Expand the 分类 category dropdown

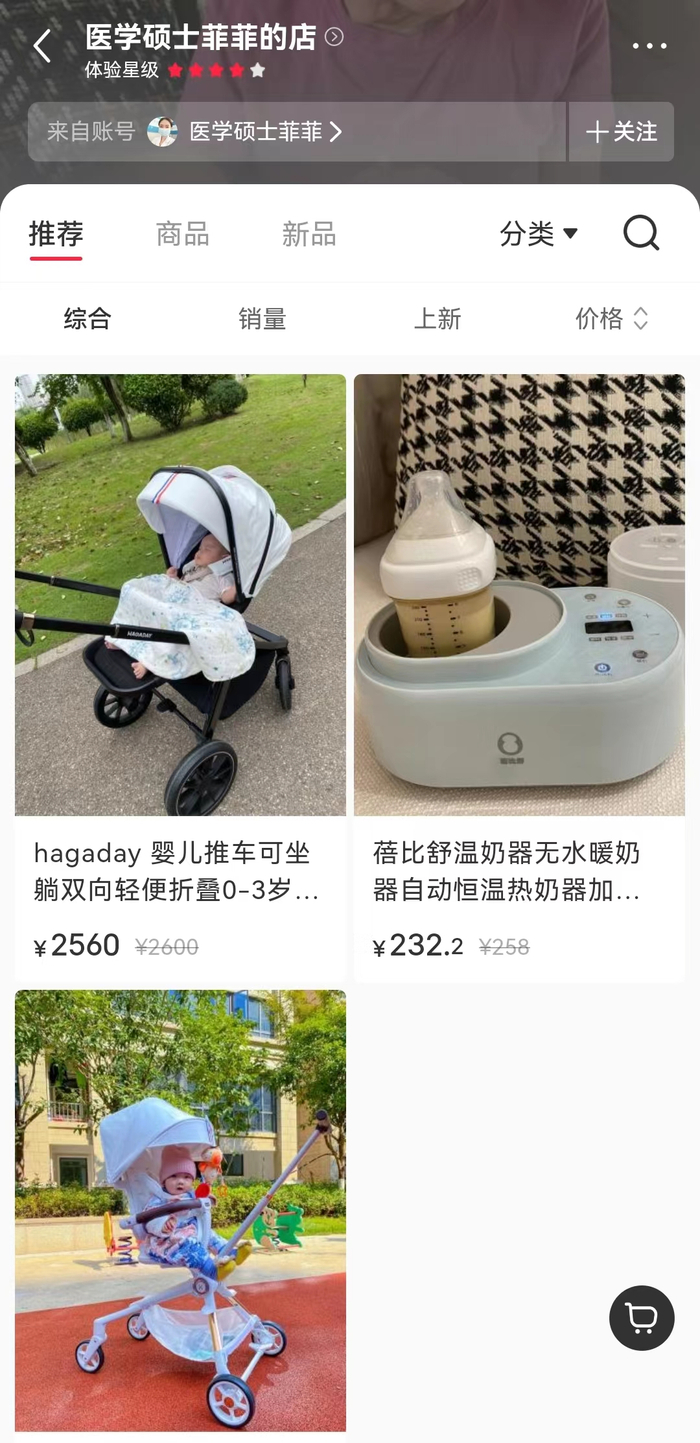[538, 235]
